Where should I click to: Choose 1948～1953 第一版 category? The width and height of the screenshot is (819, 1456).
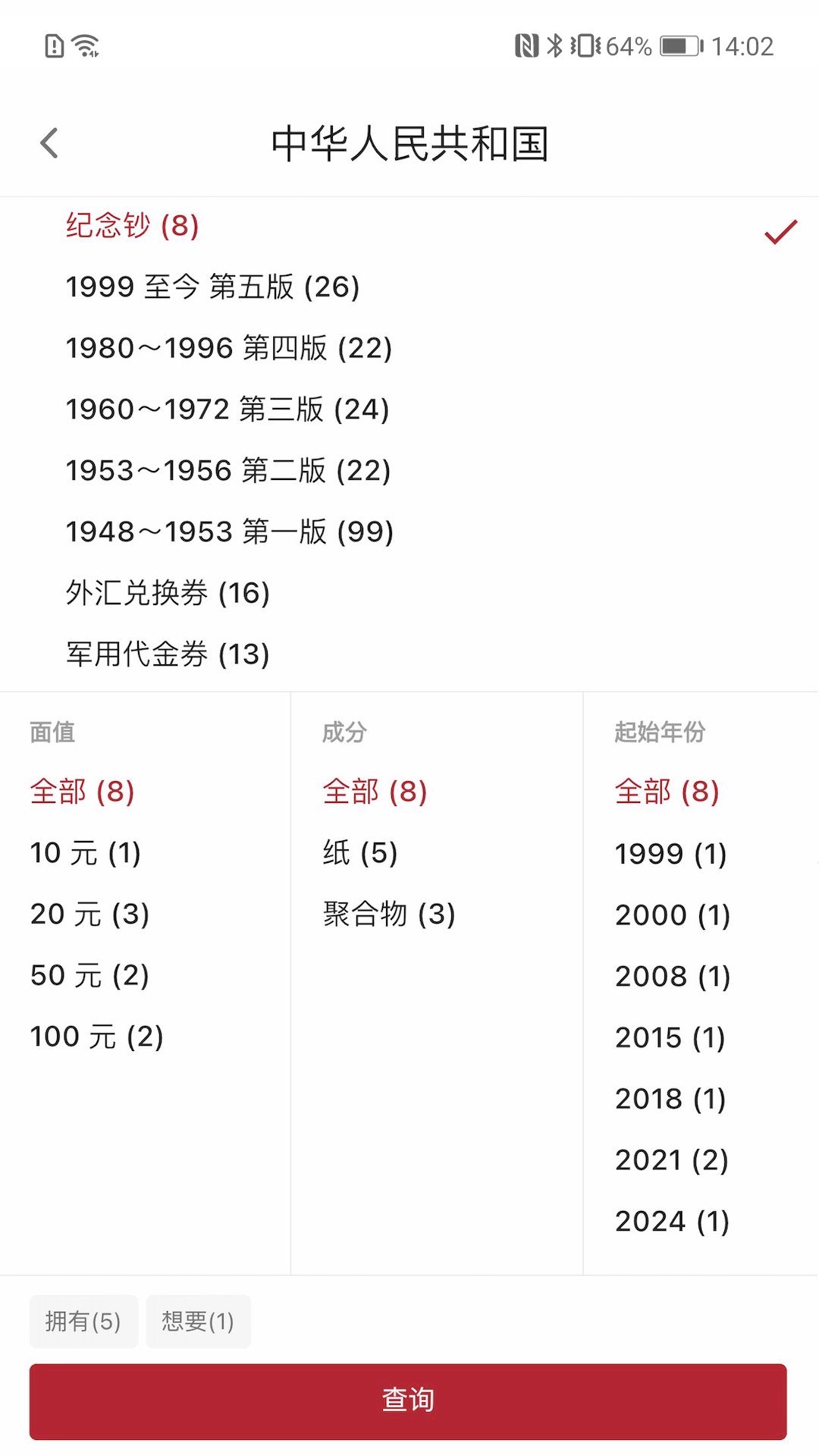[x=229, y=532]
